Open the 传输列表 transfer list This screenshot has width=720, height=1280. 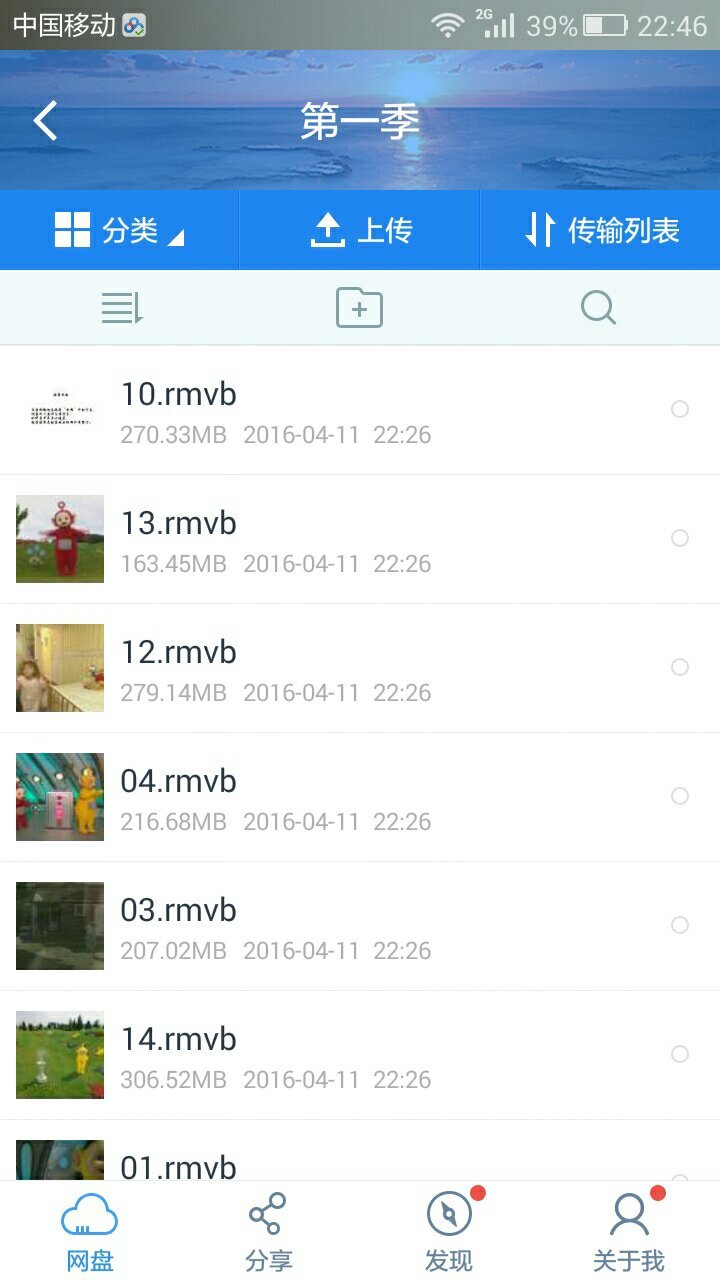(601, 231)
